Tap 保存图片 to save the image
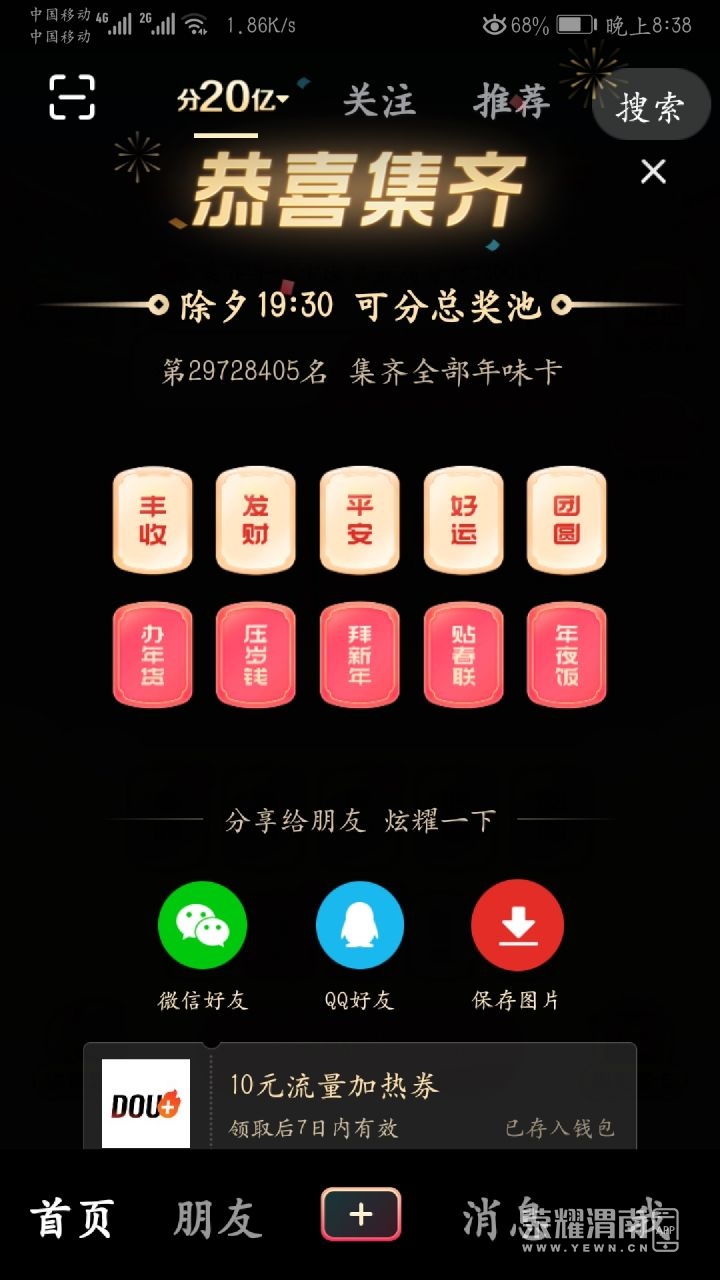The image size is (720, 1280). [517, 926]
